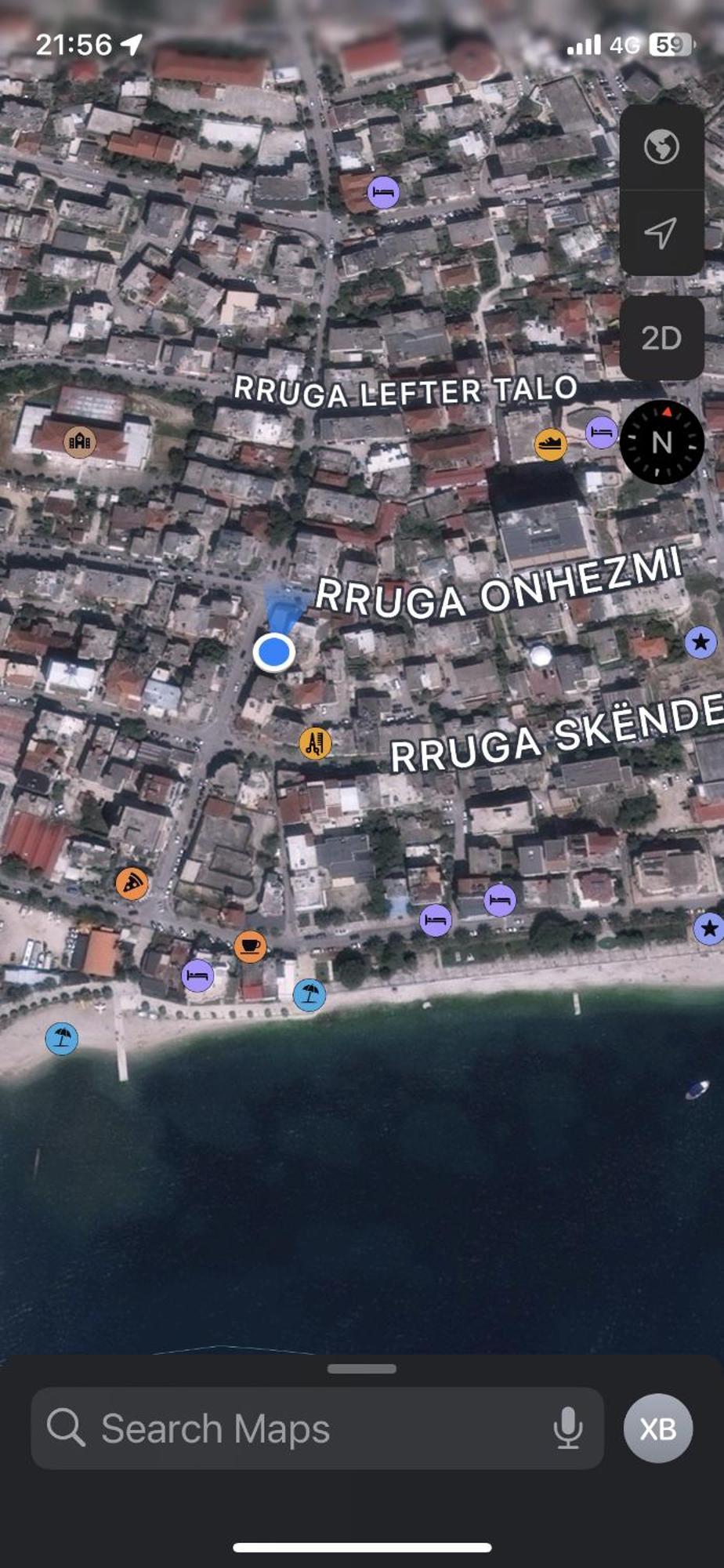Open the map mode globe button
The height and width of the screenshot is (1568, 724).
coord(661,147)
